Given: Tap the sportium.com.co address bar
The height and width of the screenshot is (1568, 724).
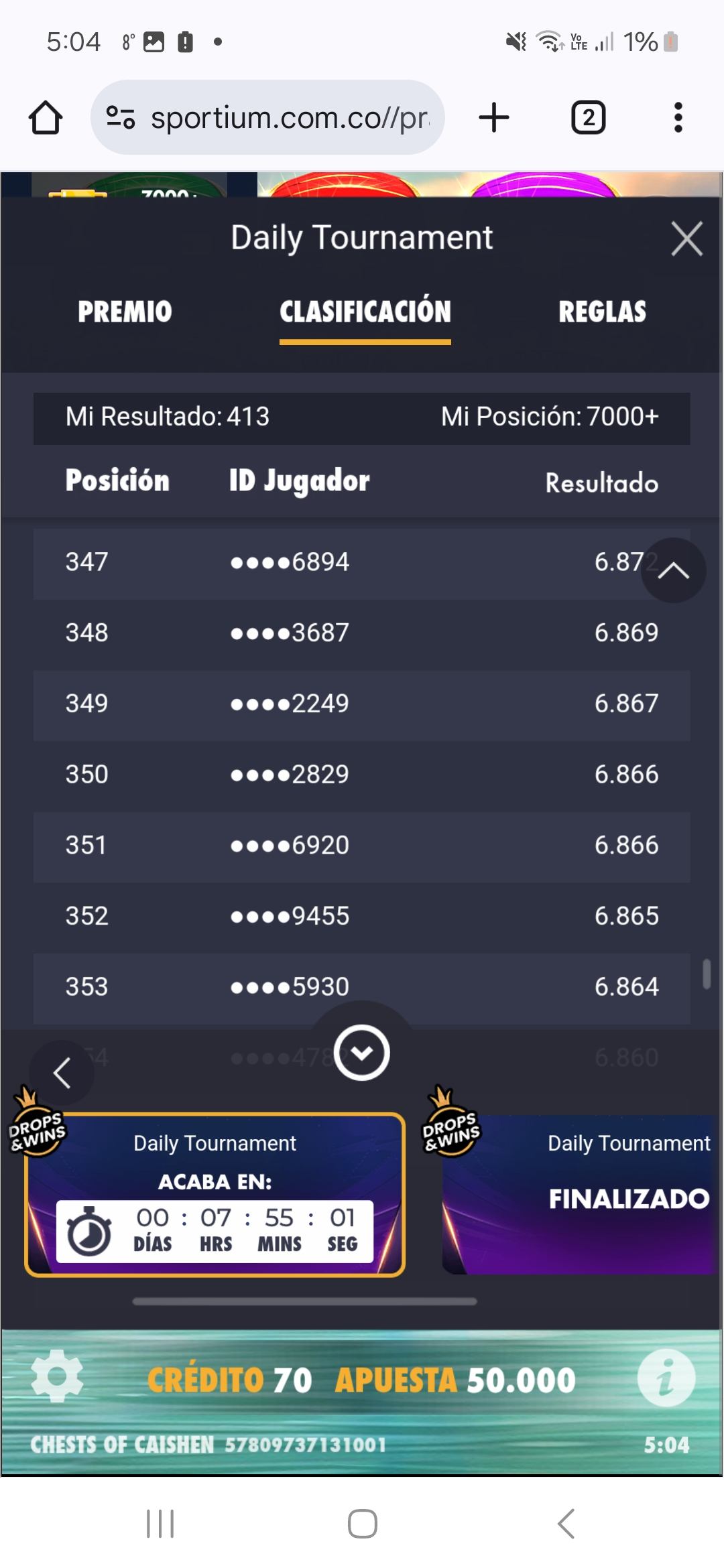Looking at the screenshot, I should (x=268, y=118).
